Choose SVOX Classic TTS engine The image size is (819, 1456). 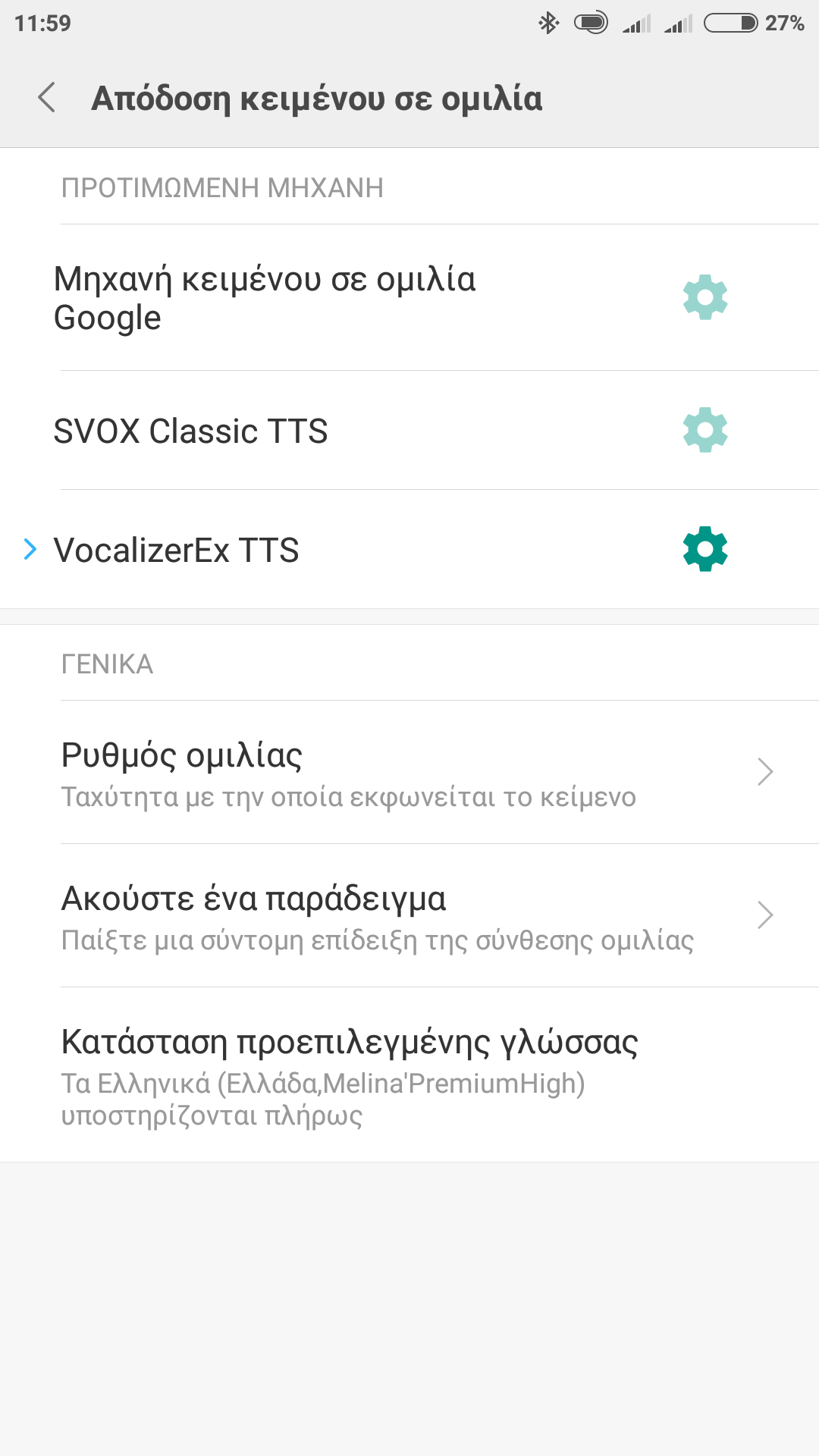191,431
